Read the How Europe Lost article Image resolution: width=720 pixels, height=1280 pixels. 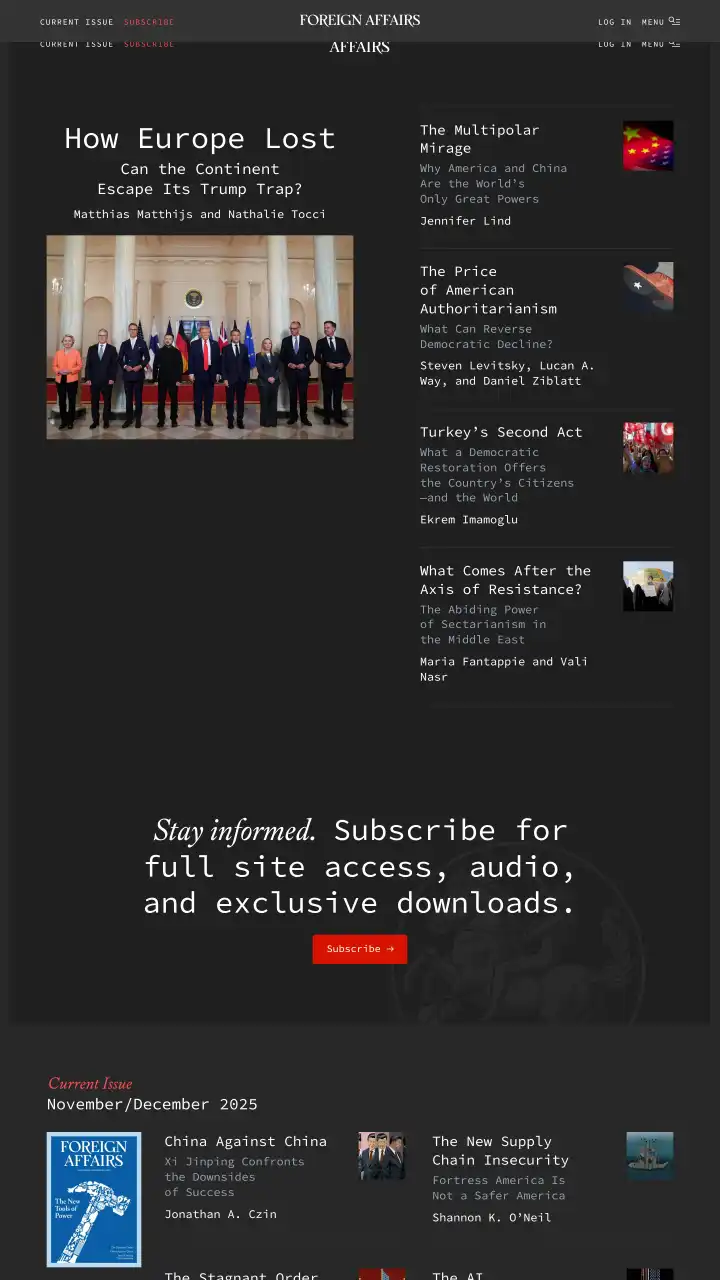(199, 138)
